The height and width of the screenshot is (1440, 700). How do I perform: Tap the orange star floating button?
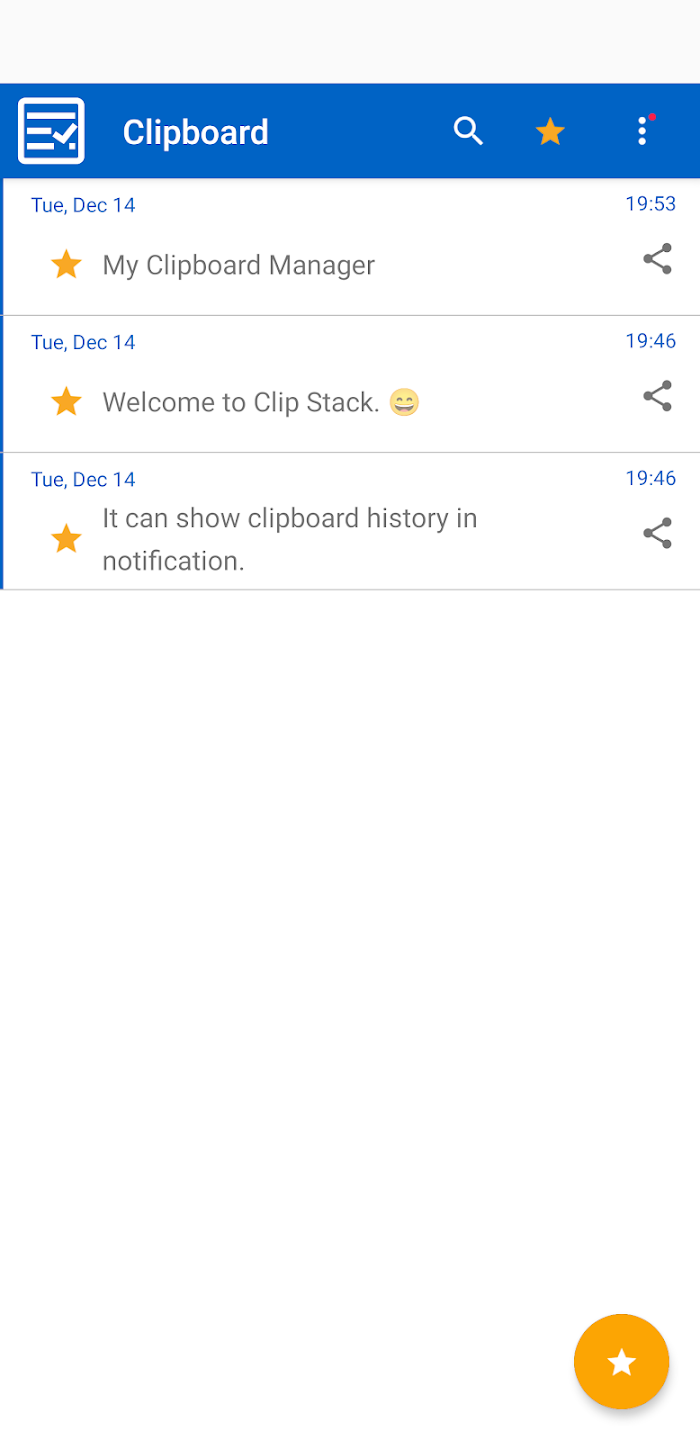coord(621,1361)
